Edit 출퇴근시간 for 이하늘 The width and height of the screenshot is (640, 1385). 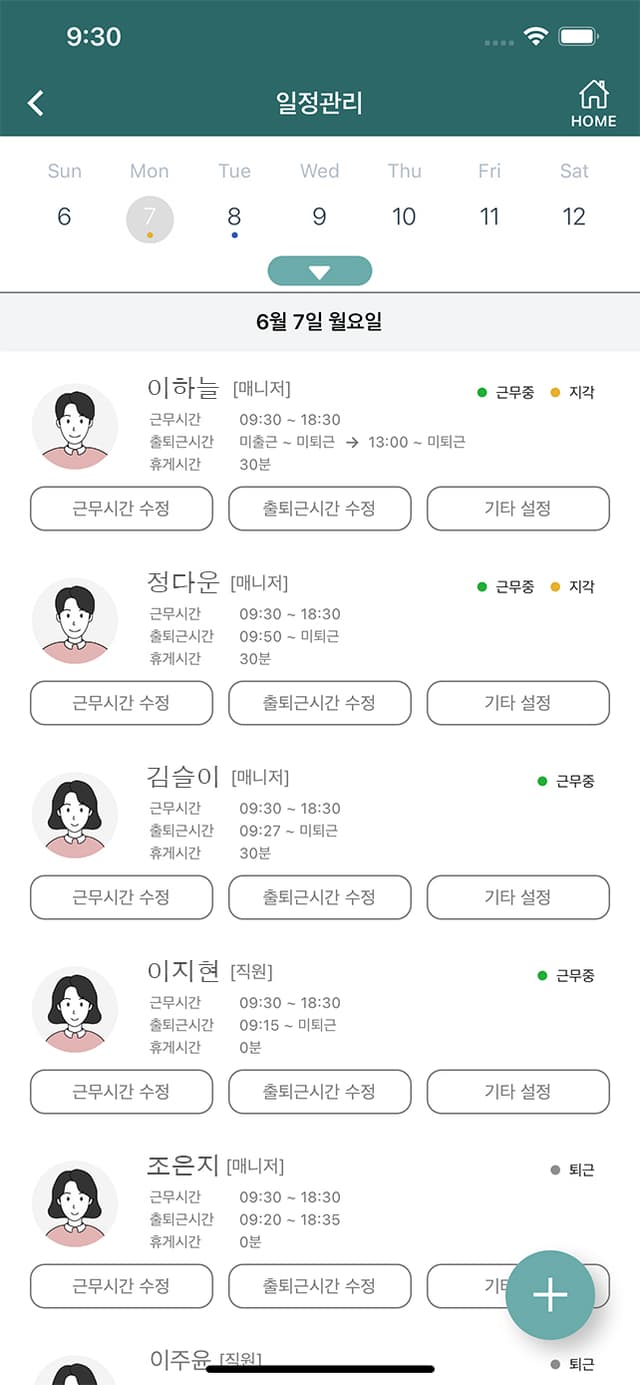click(x=319, y=508)
